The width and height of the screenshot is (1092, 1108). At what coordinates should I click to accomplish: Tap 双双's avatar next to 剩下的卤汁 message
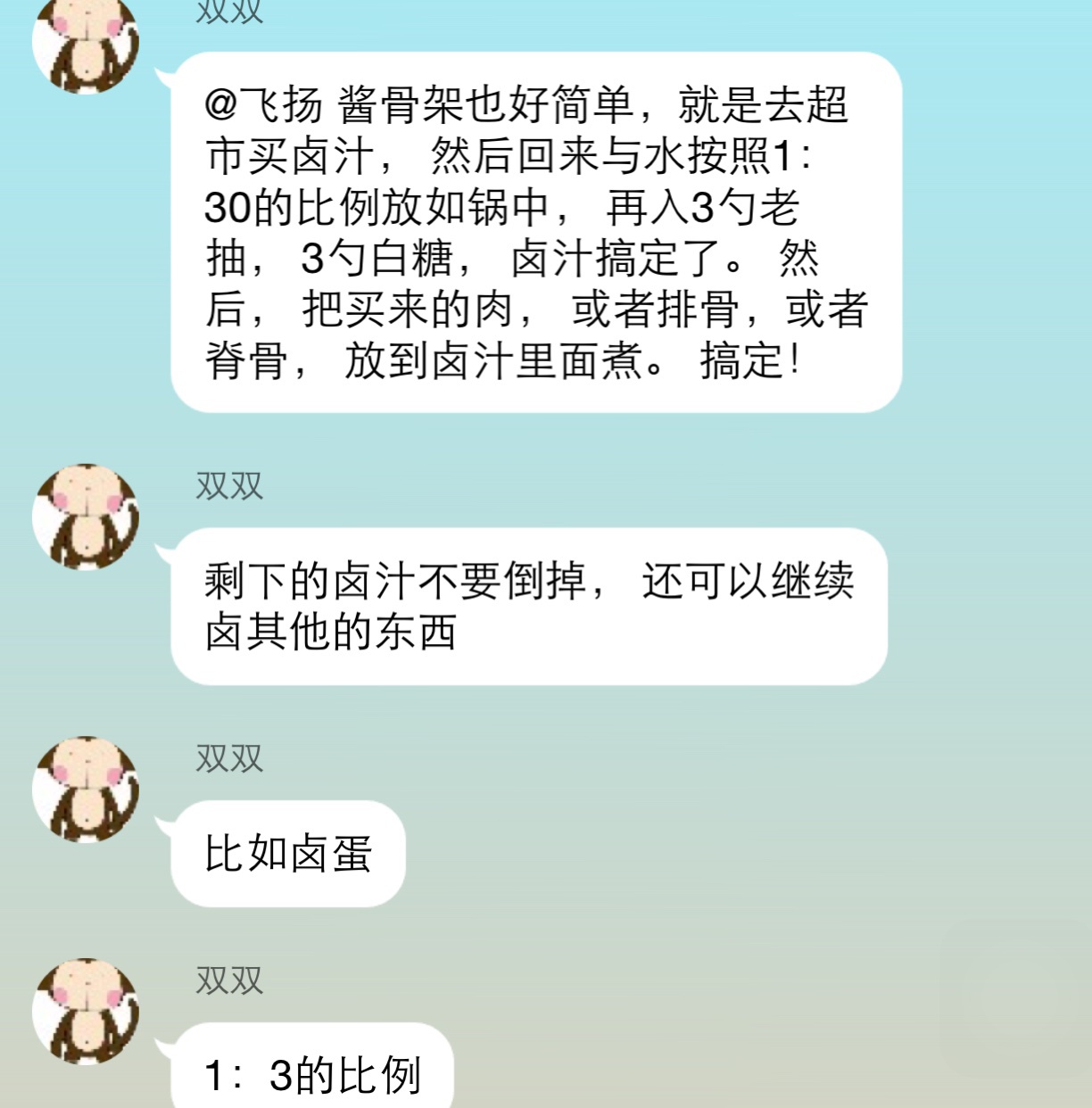click(86, 517)
